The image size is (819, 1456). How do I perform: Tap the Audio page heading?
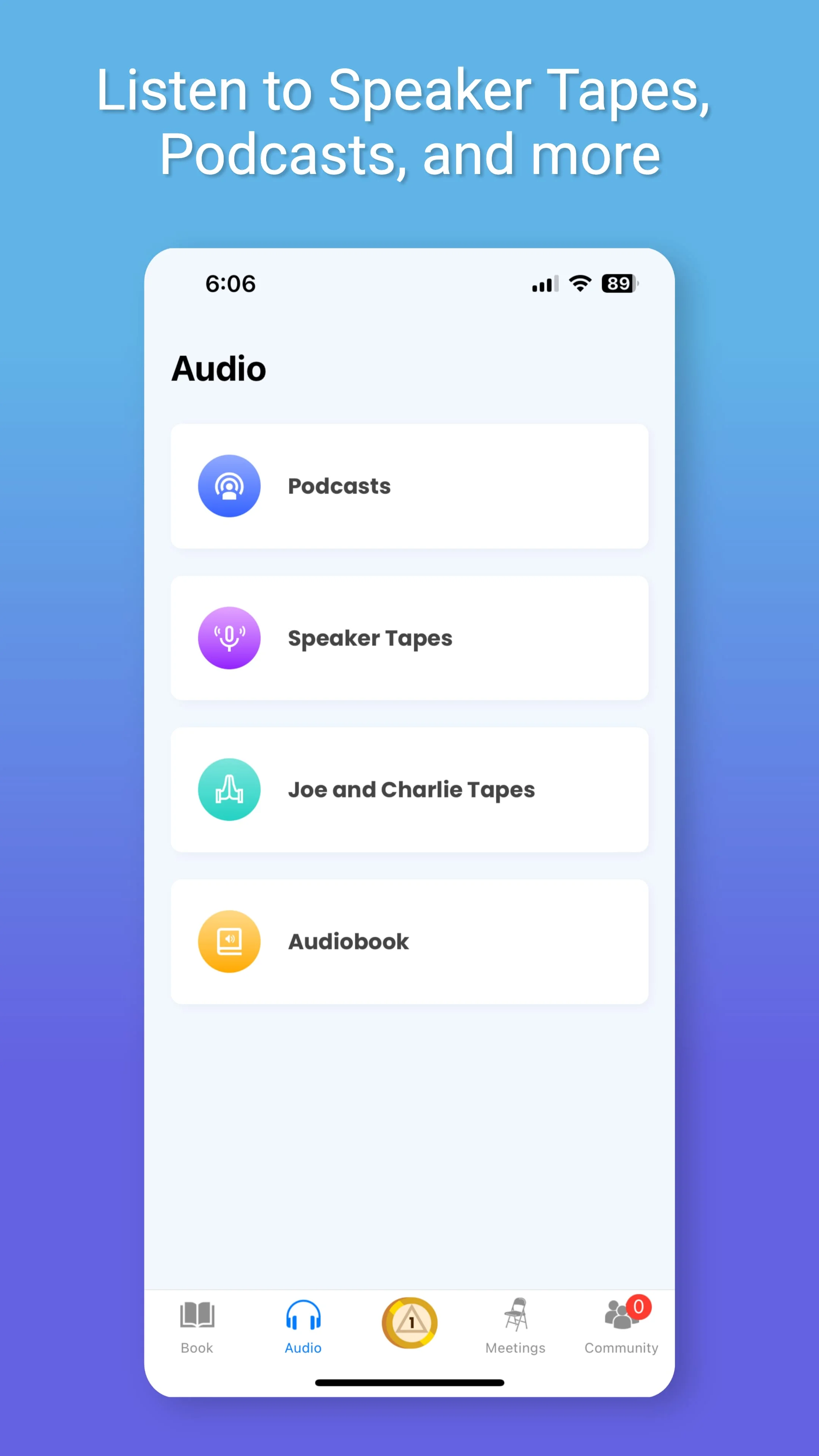(219, 369)
